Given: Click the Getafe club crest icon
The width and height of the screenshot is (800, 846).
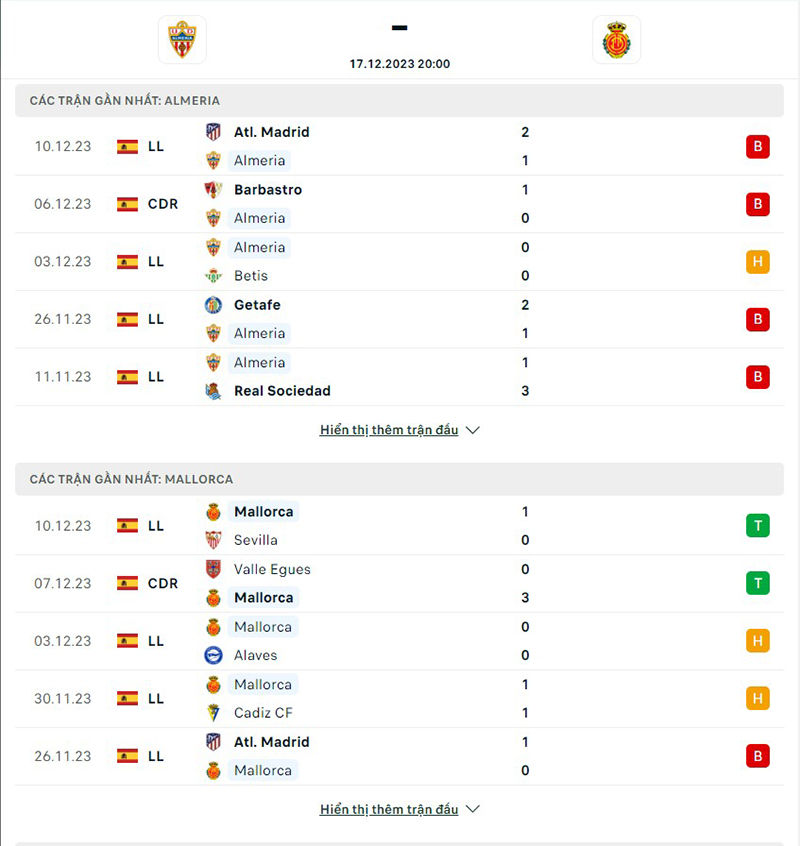Looking at the screenshot, I should click(x=214, y=305).
